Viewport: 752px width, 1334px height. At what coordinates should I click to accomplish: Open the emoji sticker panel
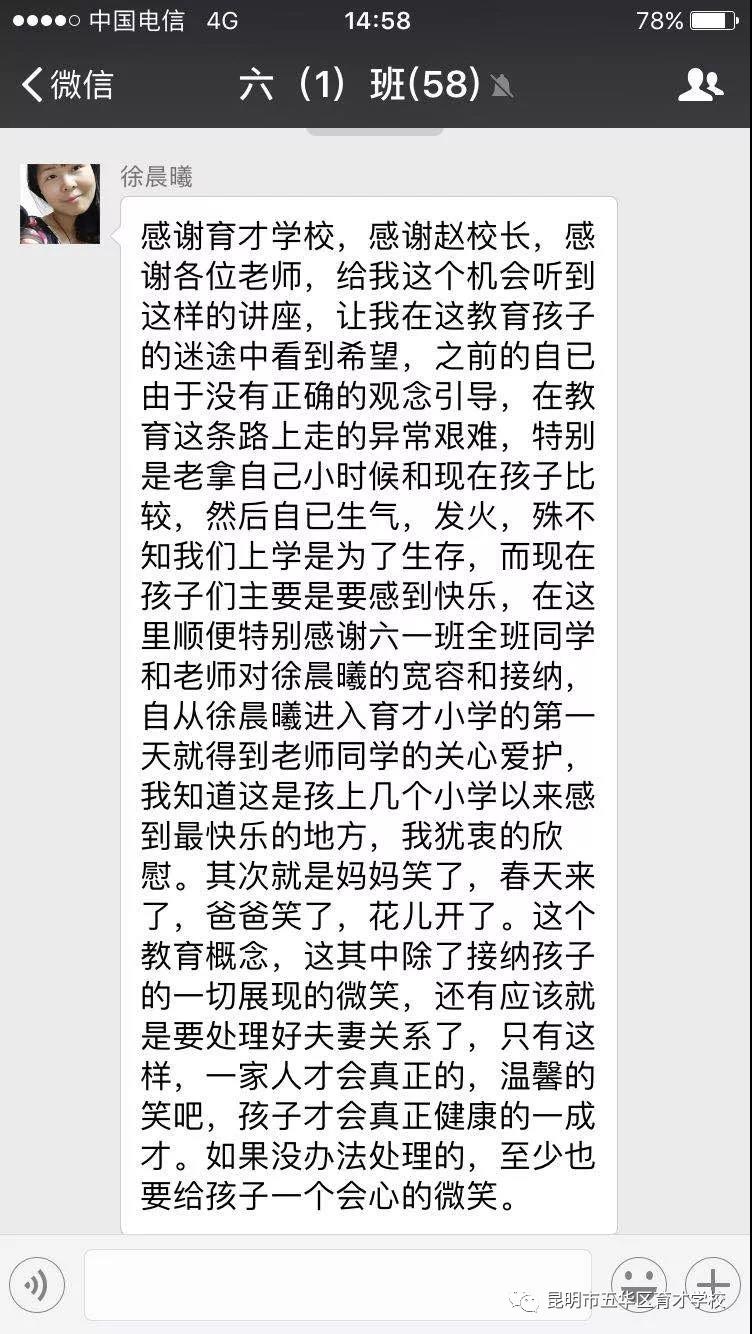click(x=639, y=1282)
